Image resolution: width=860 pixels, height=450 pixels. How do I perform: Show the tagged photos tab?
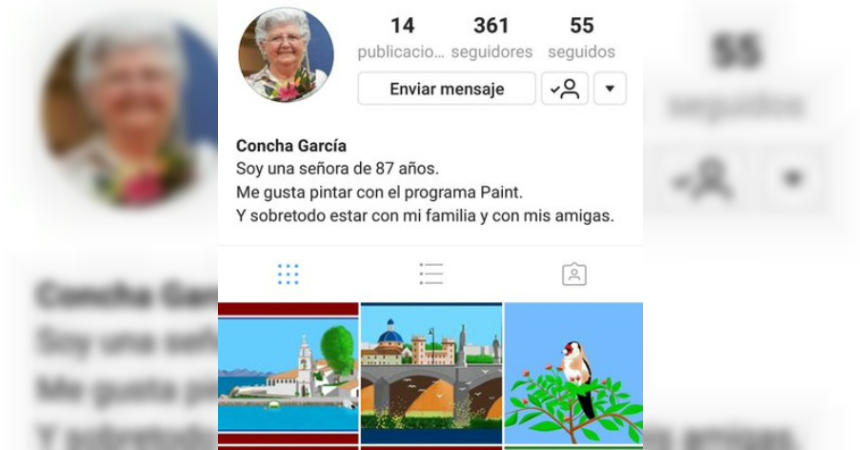click(573, 274)
